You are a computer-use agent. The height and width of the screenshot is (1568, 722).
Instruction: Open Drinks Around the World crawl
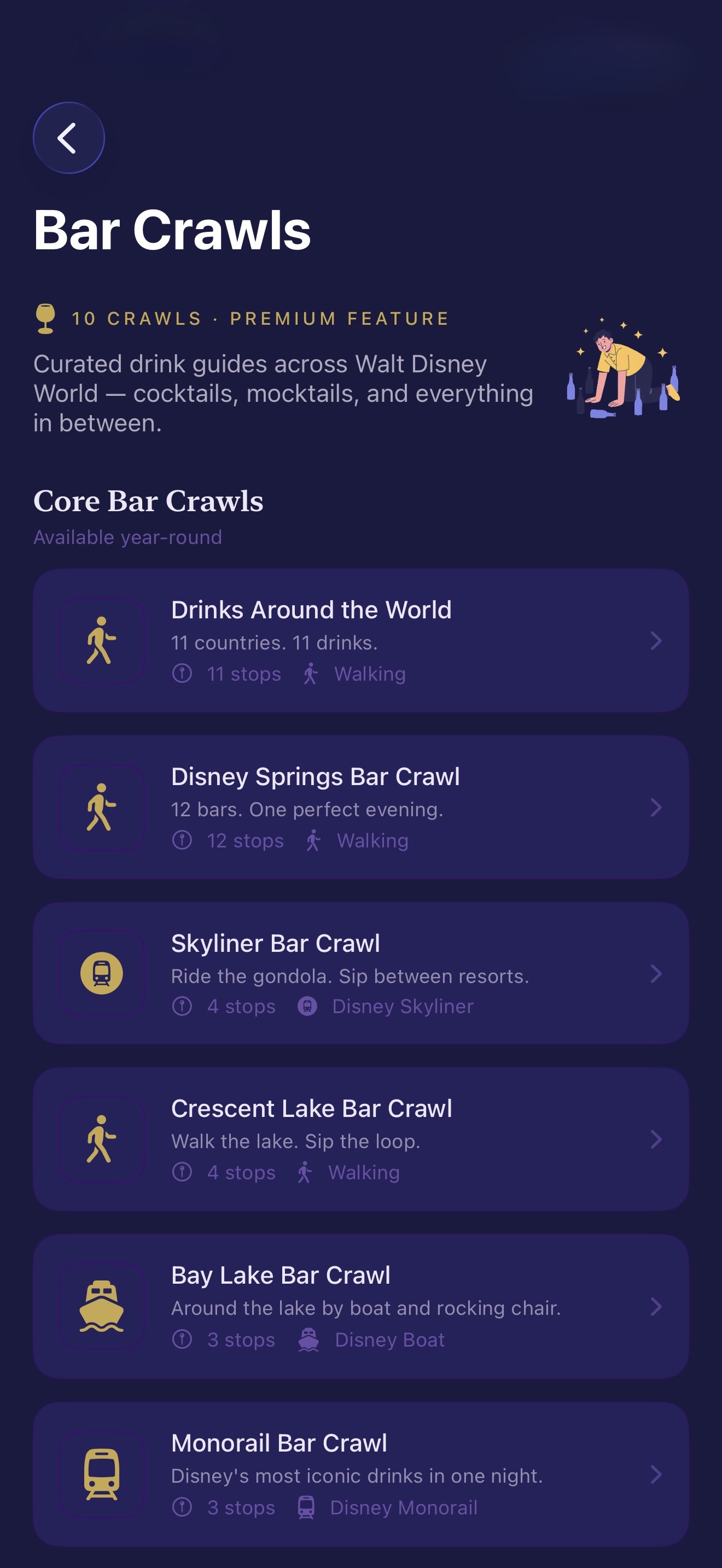tap(361, 640)
